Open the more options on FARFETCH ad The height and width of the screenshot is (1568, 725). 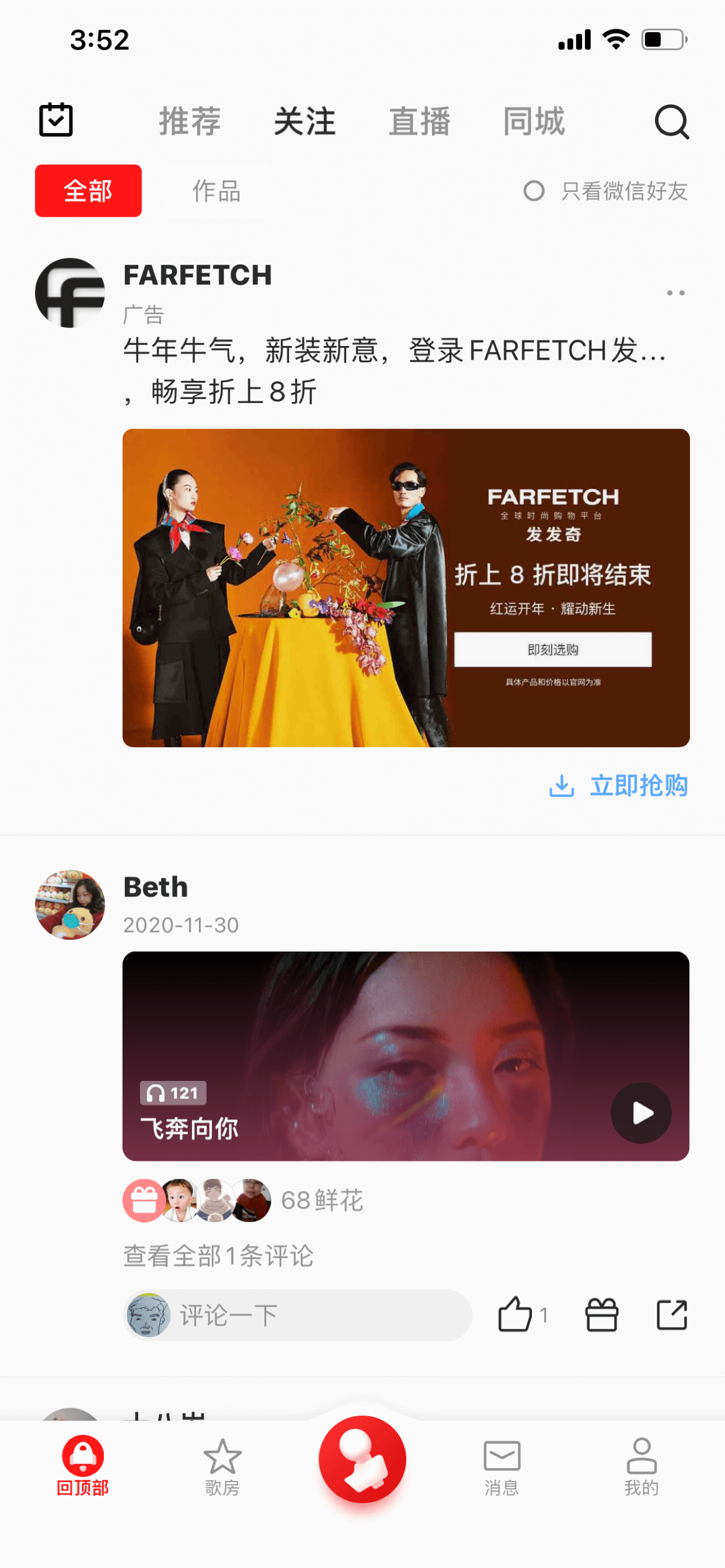[x=675, y=293]
